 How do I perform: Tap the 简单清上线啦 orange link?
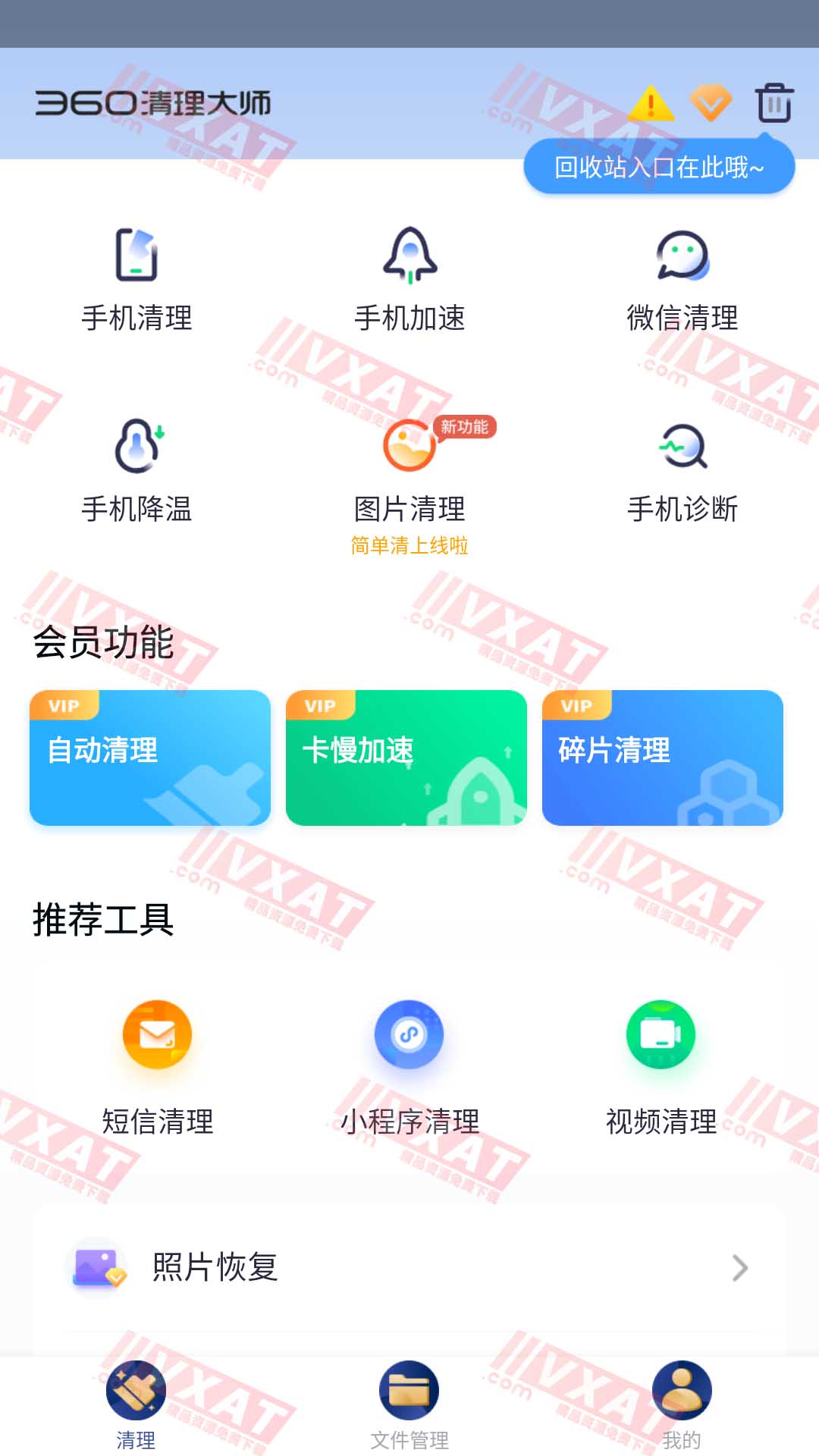click(x=409, y=544)
